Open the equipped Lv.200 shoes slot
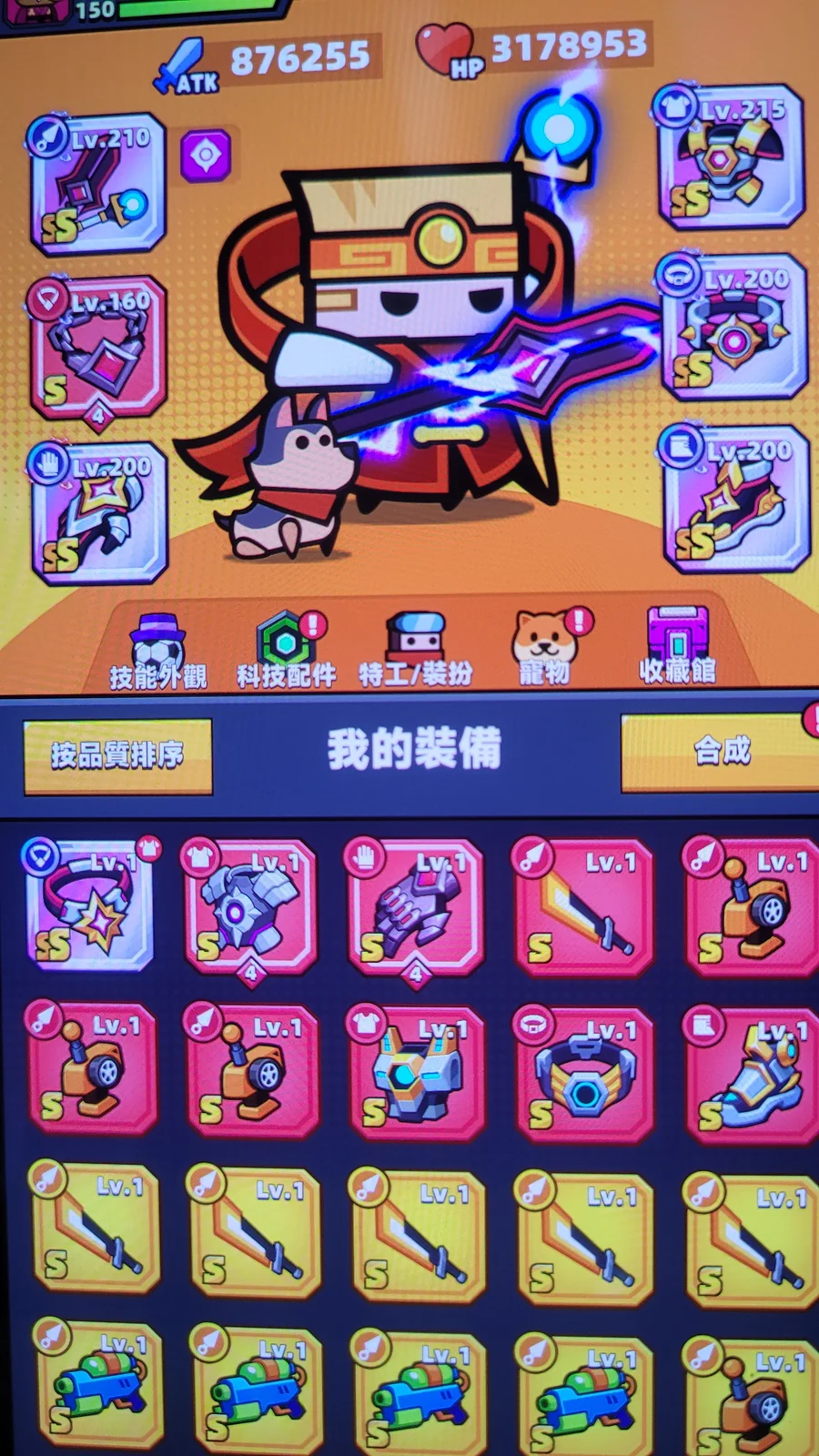This screenshot has height=1456, width=819. (x=733, y=498)
